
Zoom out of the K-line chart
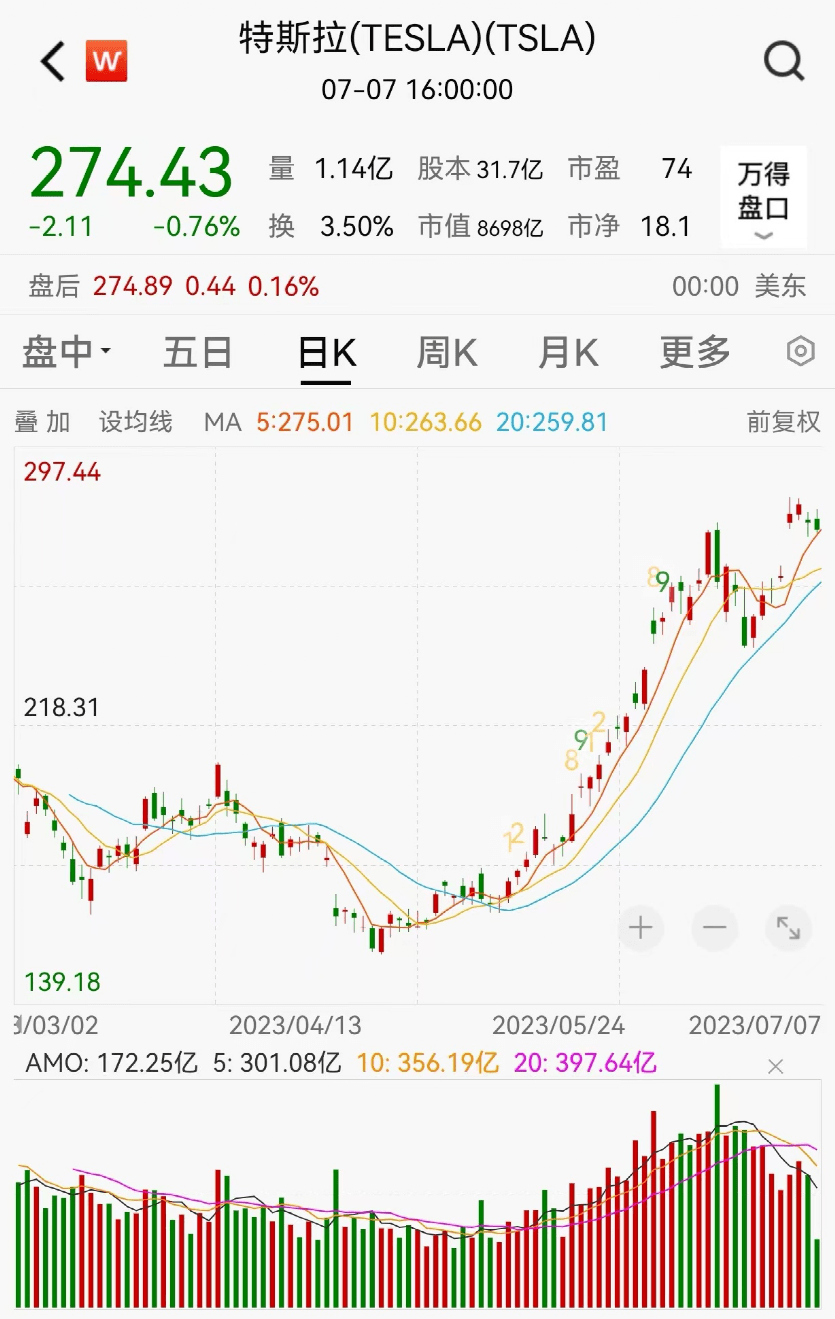pos(714,929)
